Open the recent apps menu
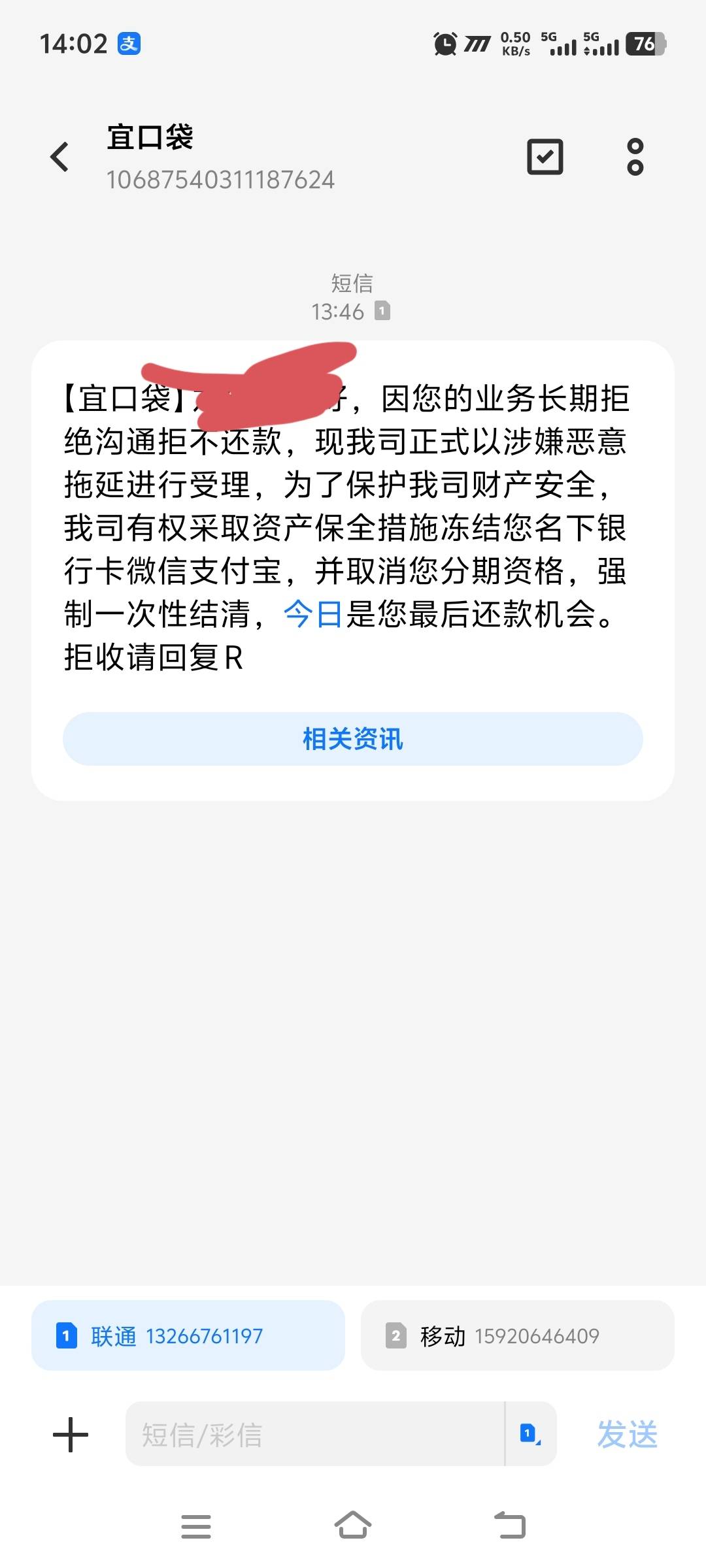 click(196, 1526)
